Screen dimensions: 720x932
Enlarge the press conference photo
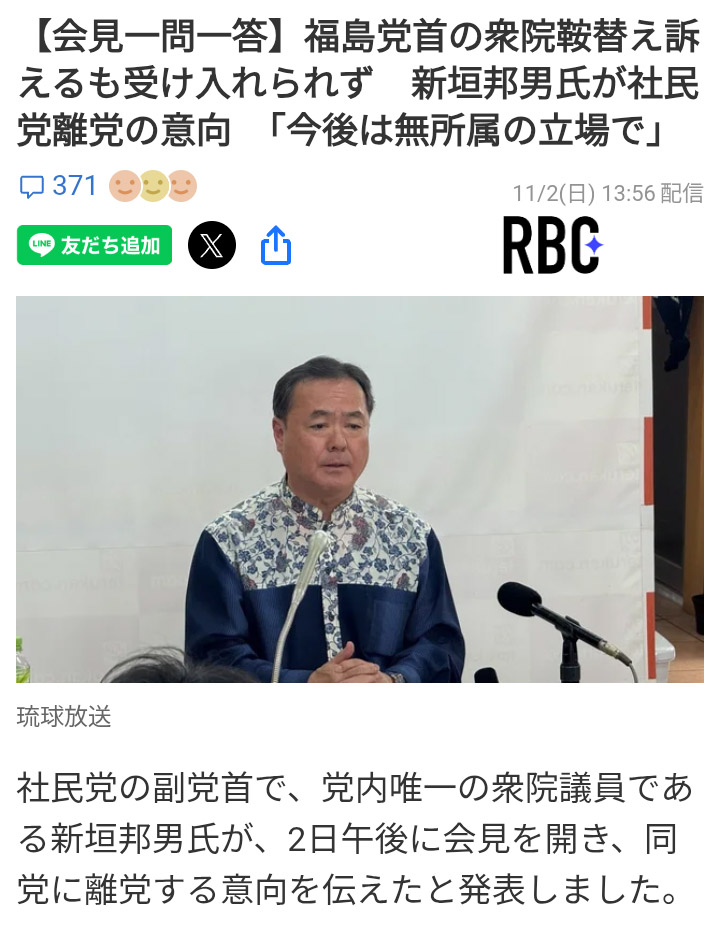coord(360,489)
